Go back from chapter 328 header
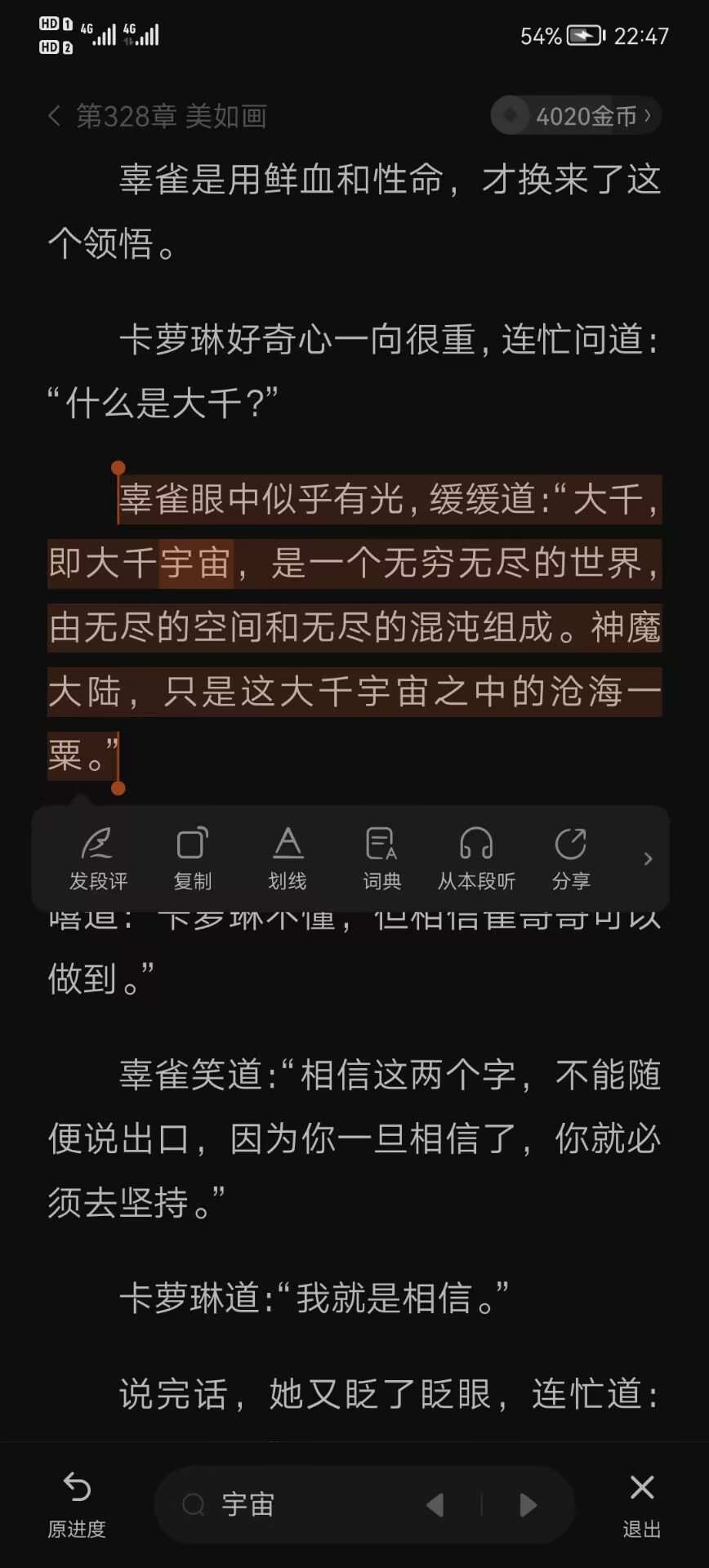Image resolution: width=709 pixels, height=1568 pixels. coord(54,116)
